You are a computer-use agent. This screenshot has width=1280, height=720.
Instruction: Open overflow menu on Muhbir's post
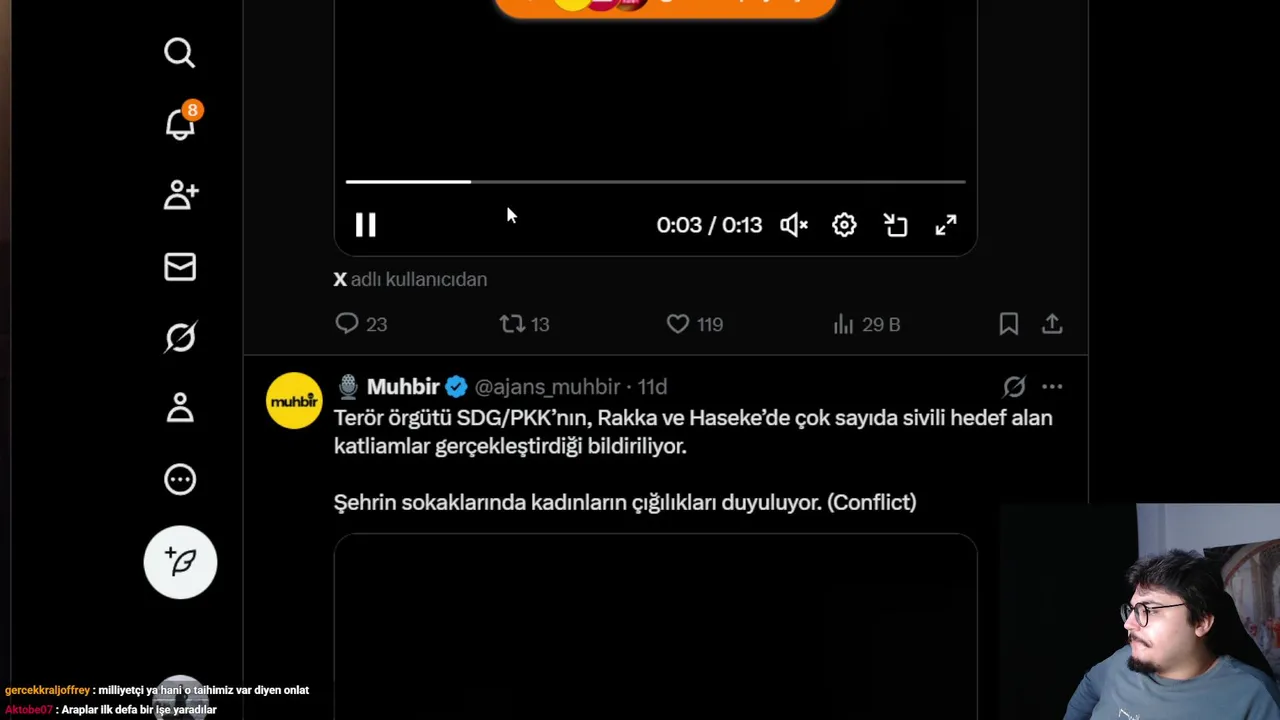click(1052, 387)
